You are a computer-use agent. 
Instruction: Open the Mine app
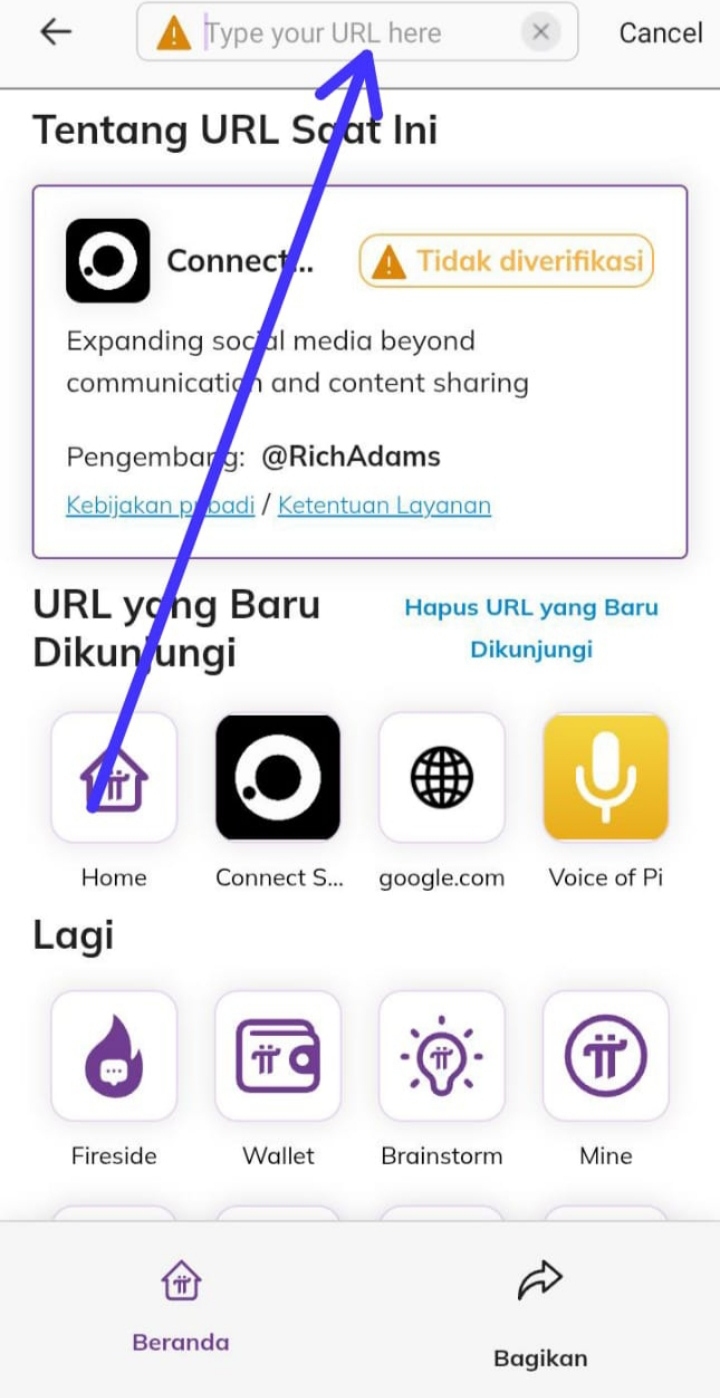(606, 1055)
